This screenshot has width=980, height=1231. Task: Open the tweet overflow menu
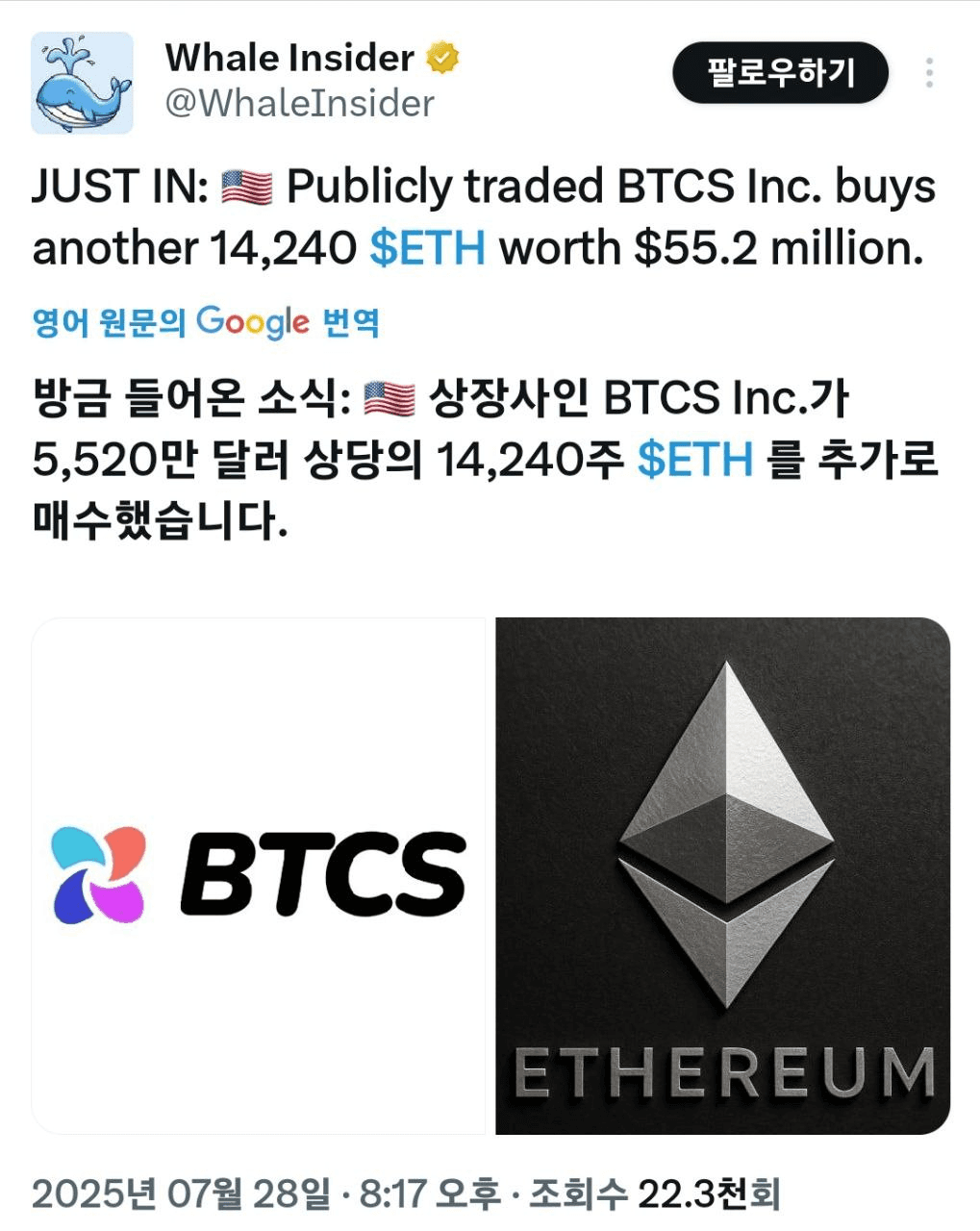pos(929,73)
